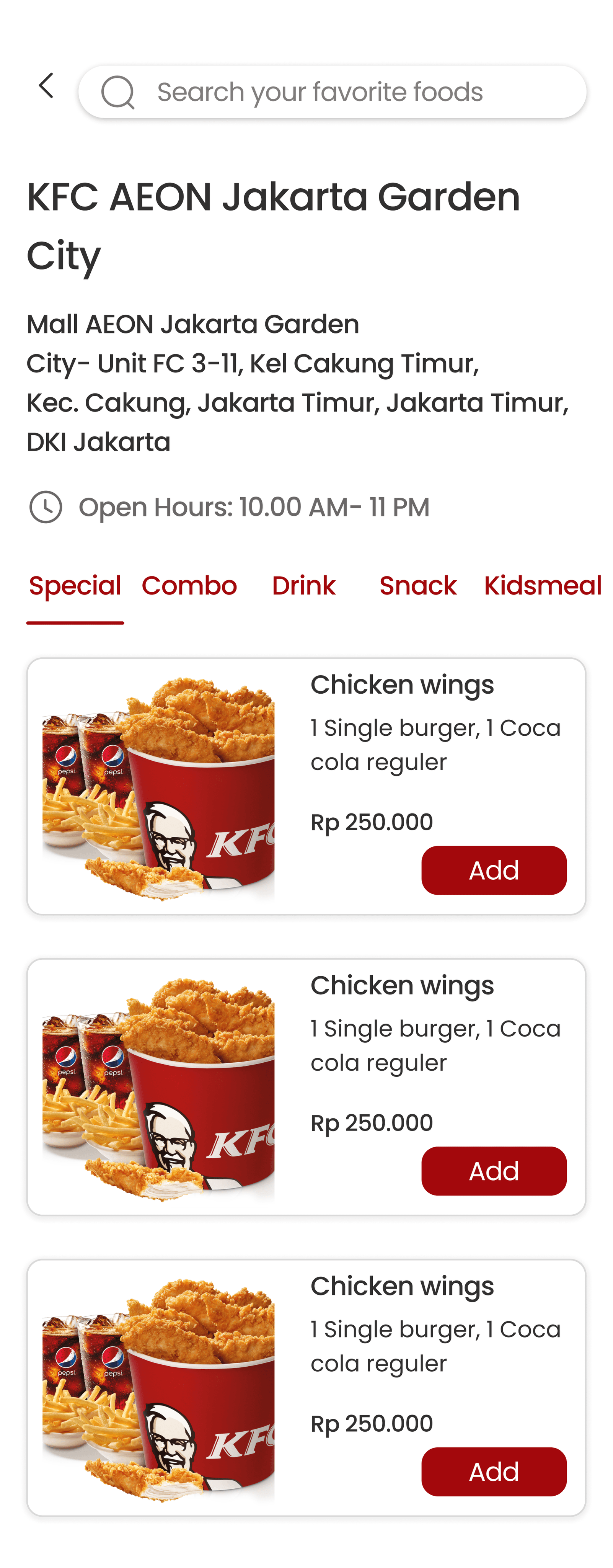Show the Kidsmeal tab

click(x=543, y=586)
